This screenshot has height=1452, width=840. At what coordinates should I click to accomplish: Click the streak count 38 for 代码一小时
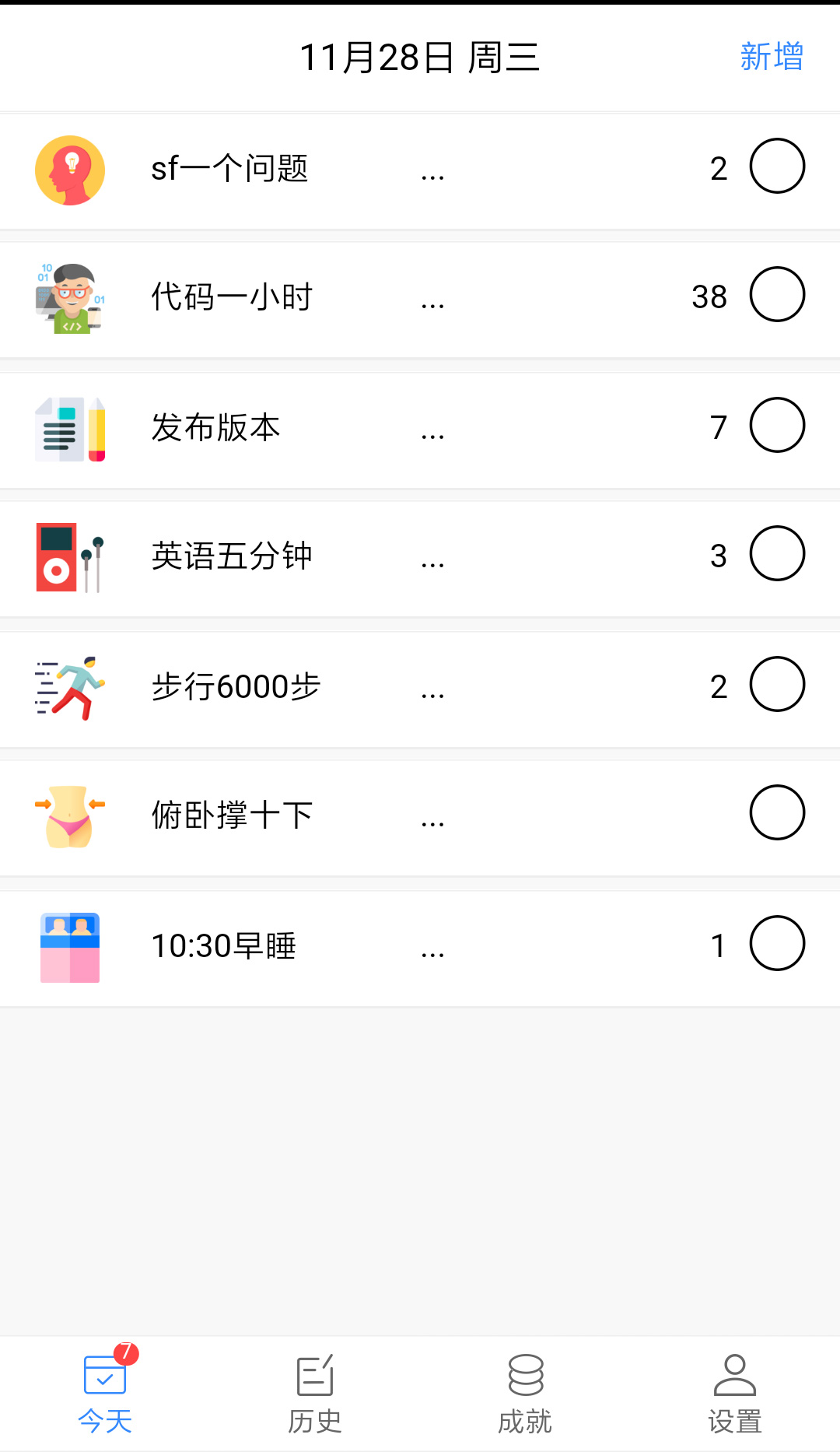point(709,296)
